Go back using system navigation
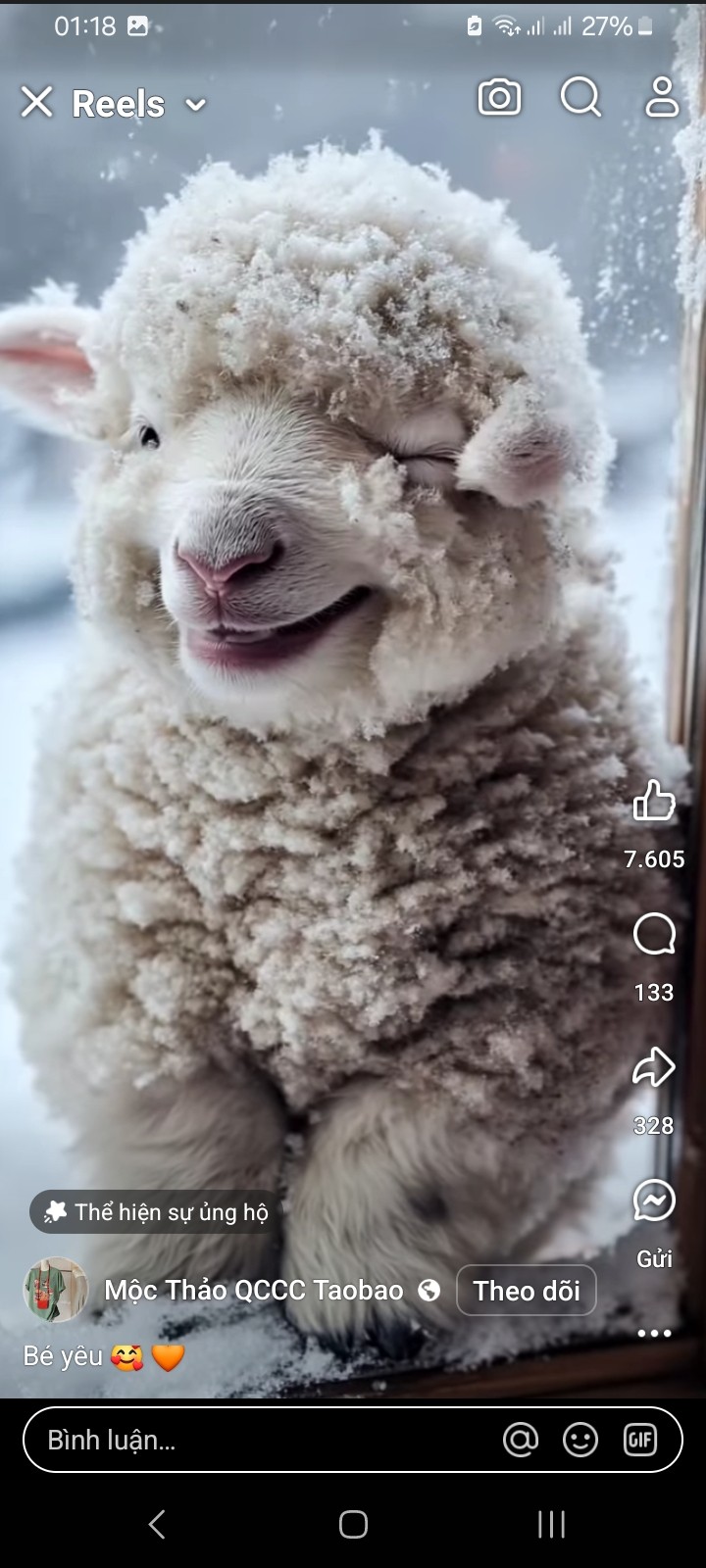 [x=157, y=1524]
